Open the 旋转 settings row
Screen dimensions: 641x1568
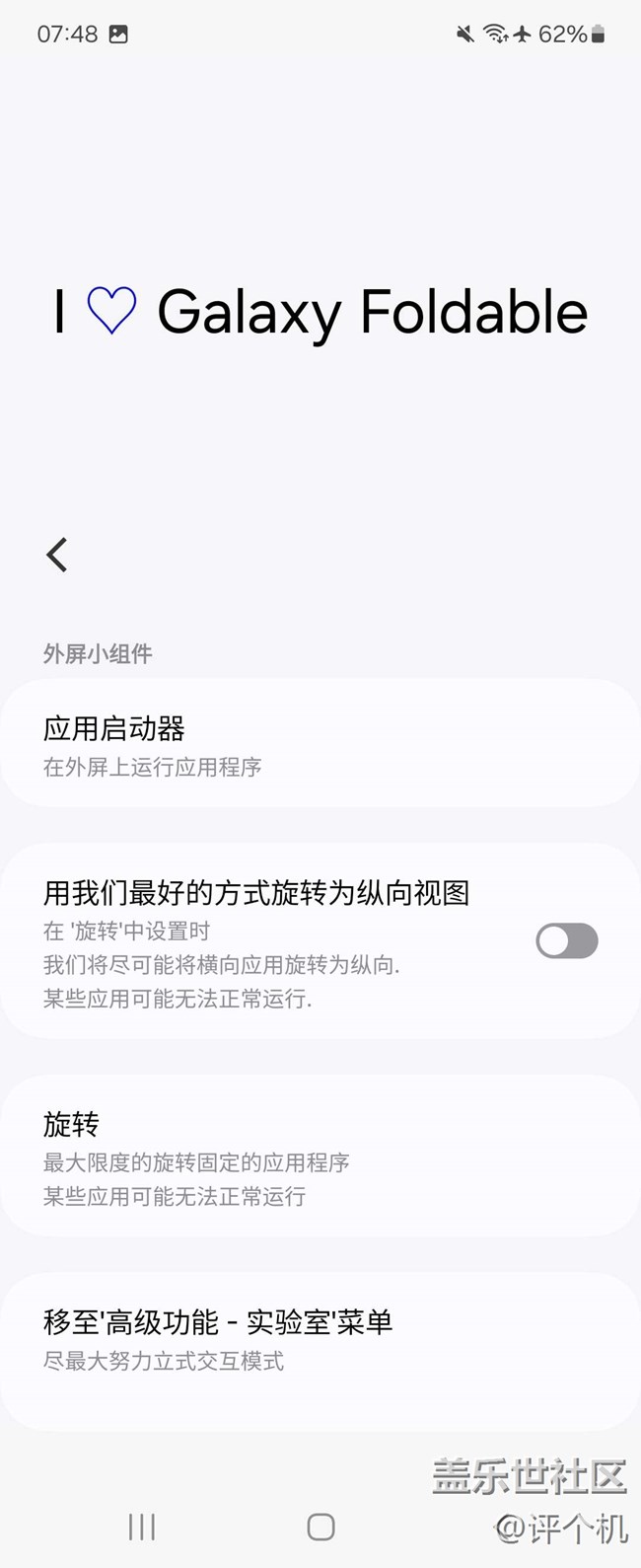coord(320,1157)
